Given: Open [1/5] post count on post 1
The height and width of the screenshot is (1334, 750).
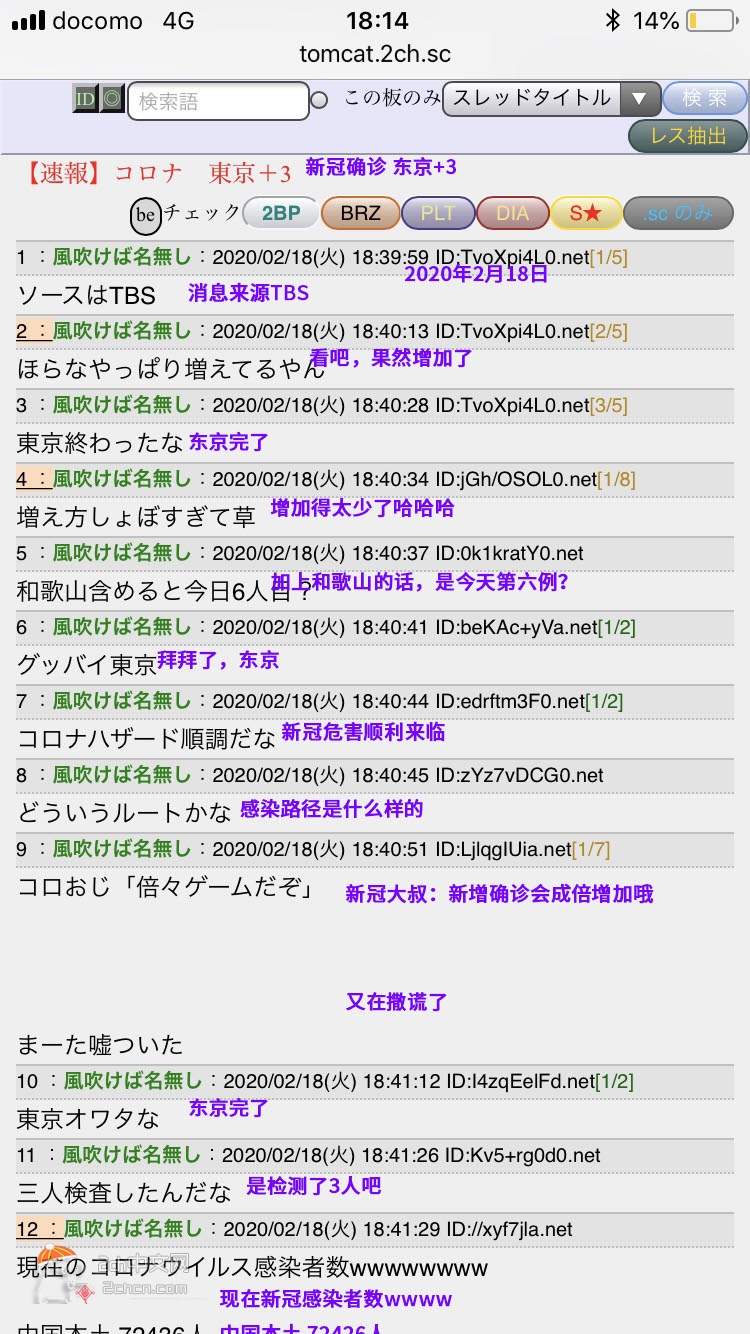Looking at the screenshot, I should (608, 258).
